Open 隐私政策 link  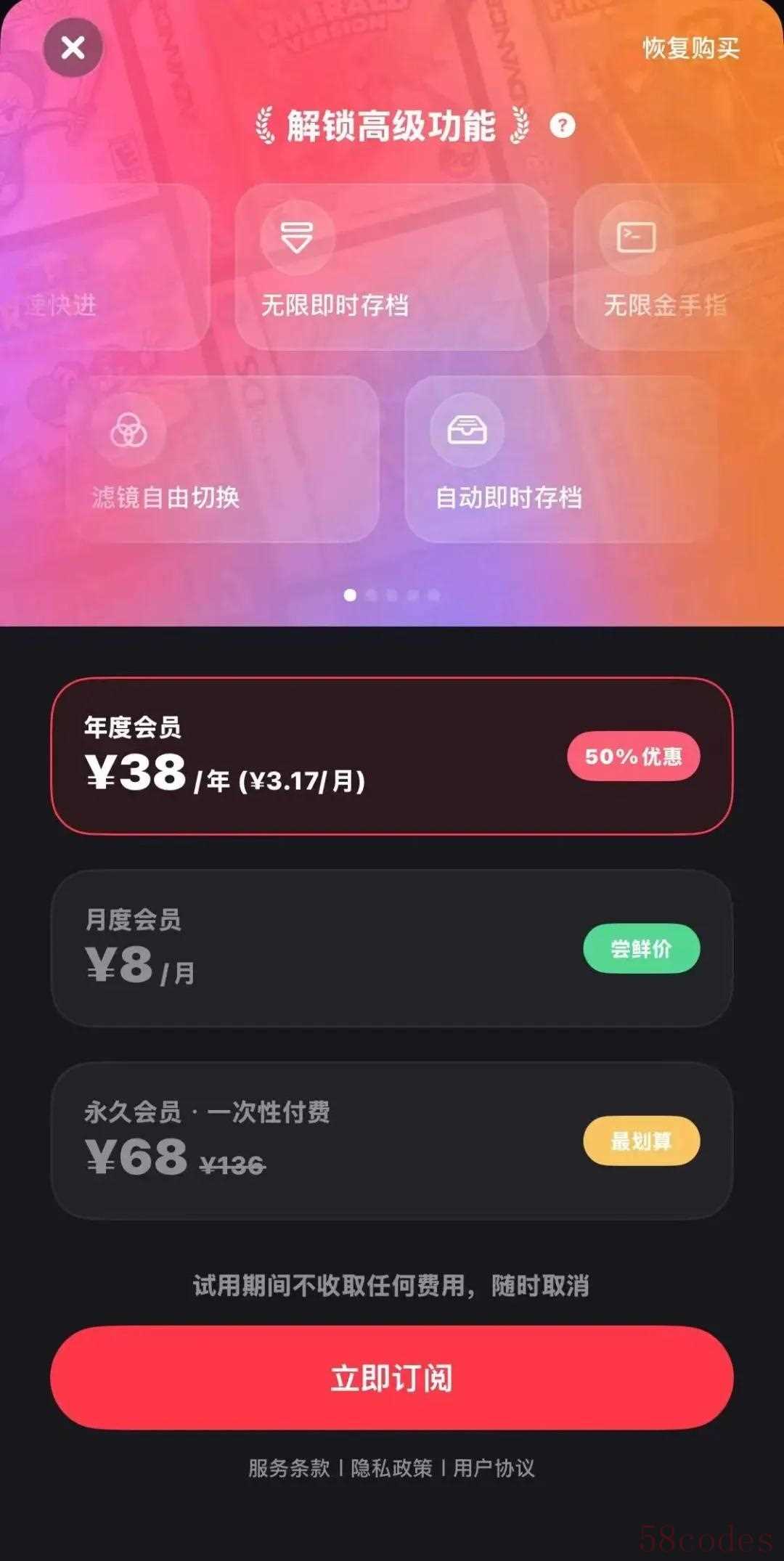click(391, 1468)
